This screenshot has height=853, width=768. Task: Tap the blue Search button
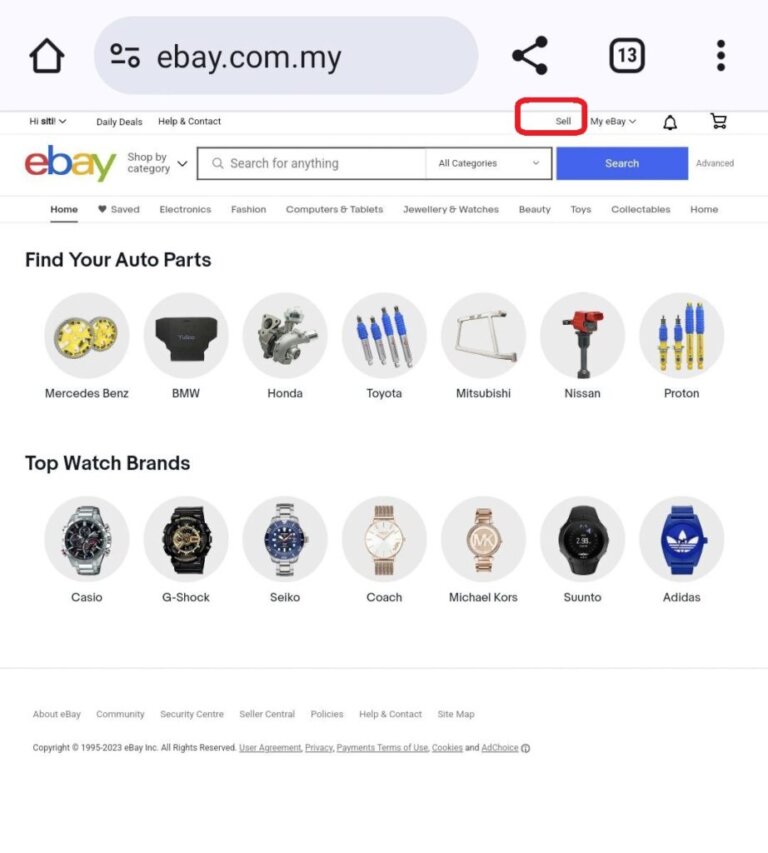622,163
